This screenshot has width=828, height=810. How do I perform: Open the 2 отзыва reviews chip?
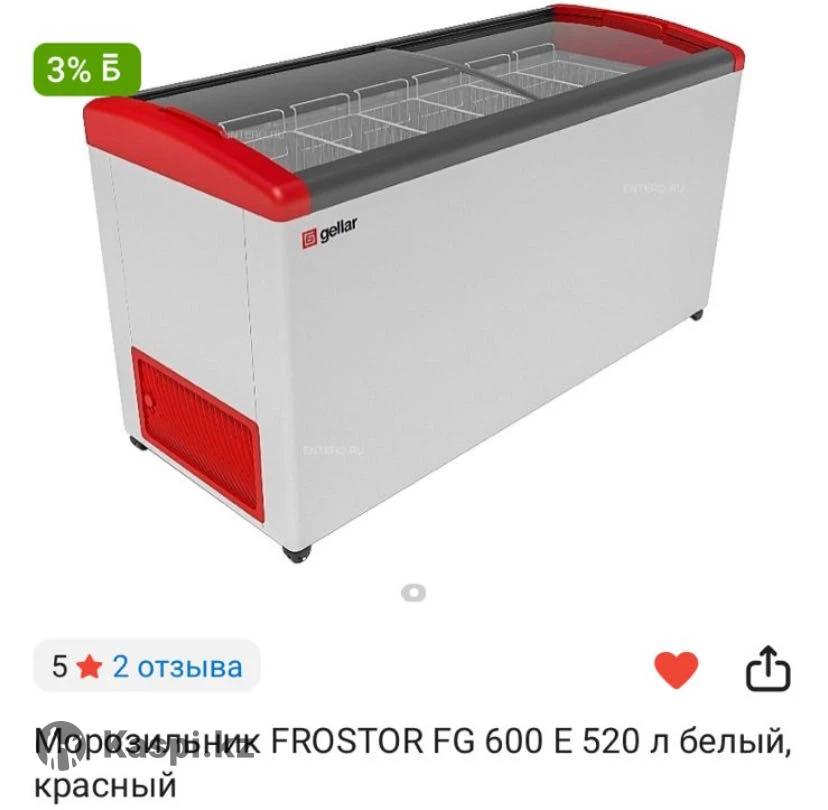coord(147,666)
